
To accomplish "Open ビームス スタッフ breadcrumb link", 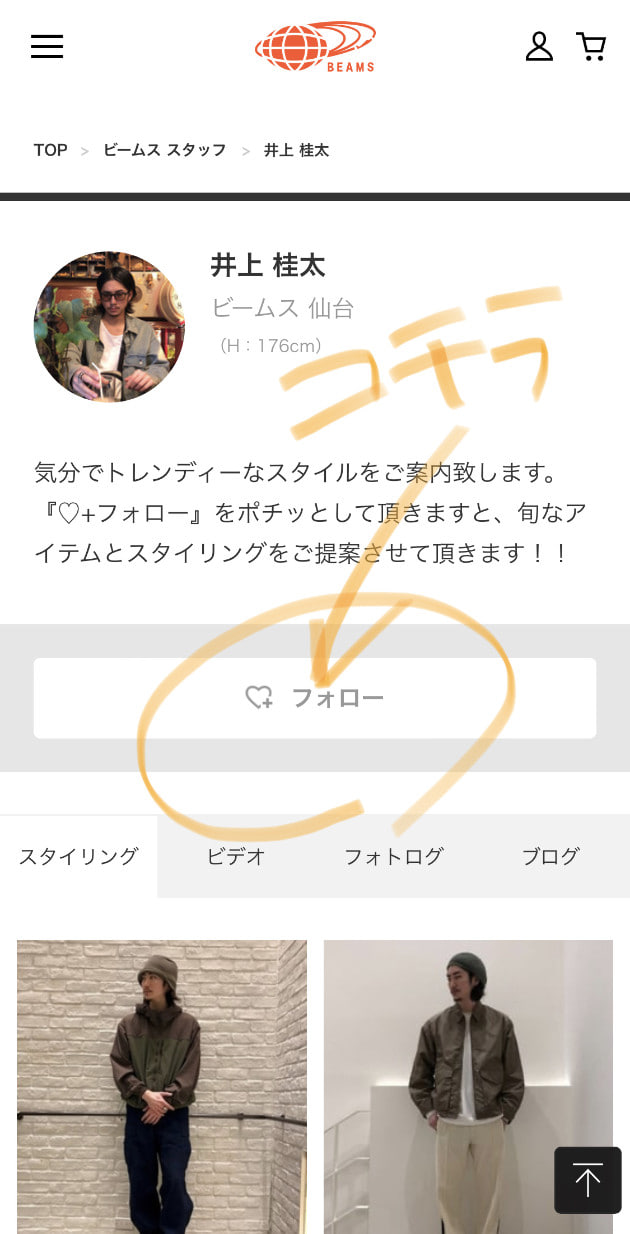I will coord(164,150).
